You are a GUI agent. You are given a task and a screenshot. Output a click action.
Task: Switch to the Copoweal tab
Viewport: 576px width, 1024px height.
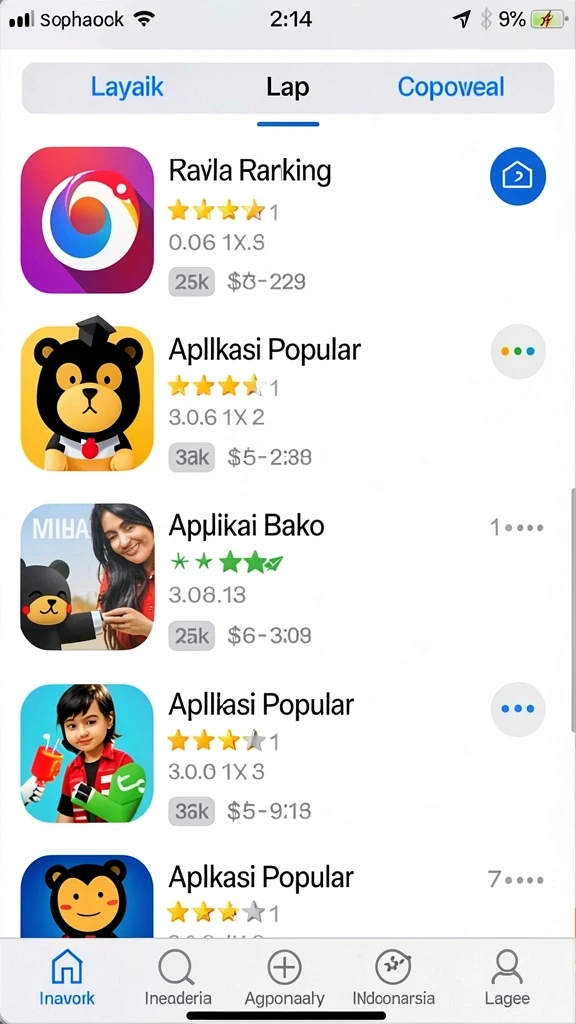tap(451, 87)
